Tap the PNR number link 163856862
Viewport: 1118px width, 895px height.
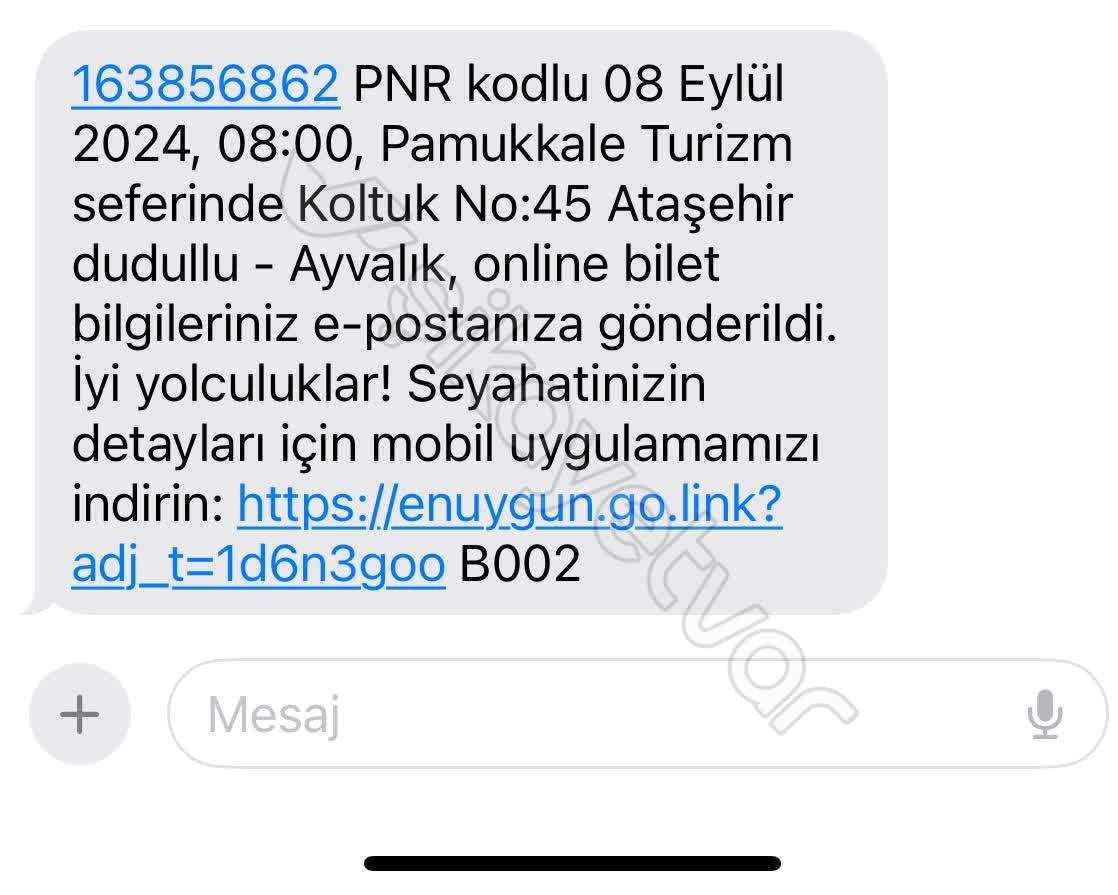[x=206, y=84]
